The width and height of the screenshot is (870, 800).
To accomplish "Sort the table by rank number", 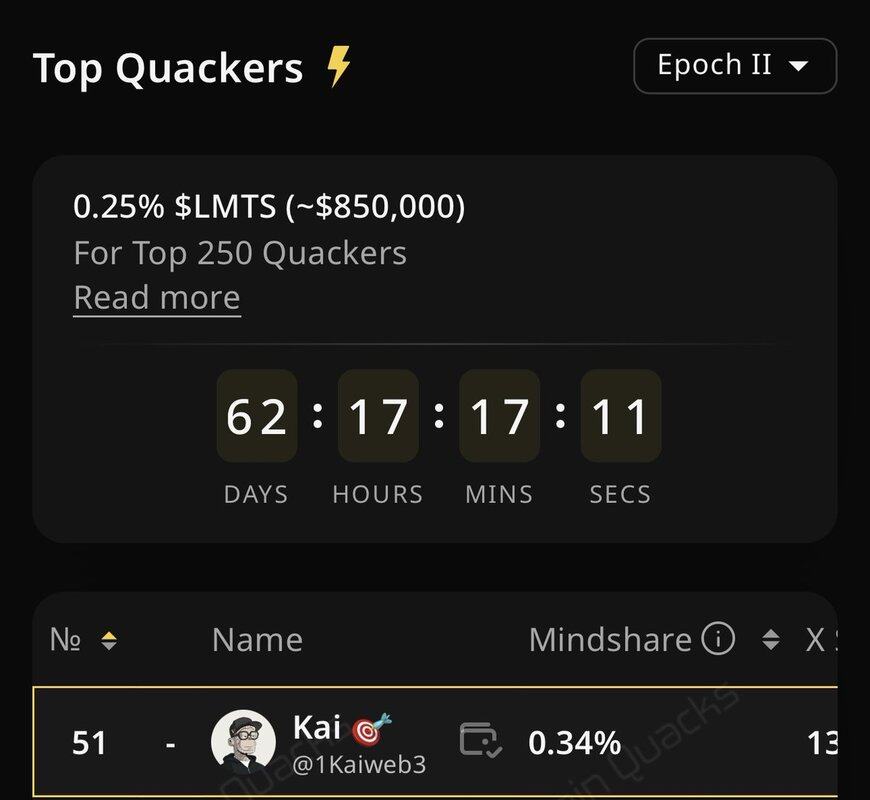I will tap(109, 640).
